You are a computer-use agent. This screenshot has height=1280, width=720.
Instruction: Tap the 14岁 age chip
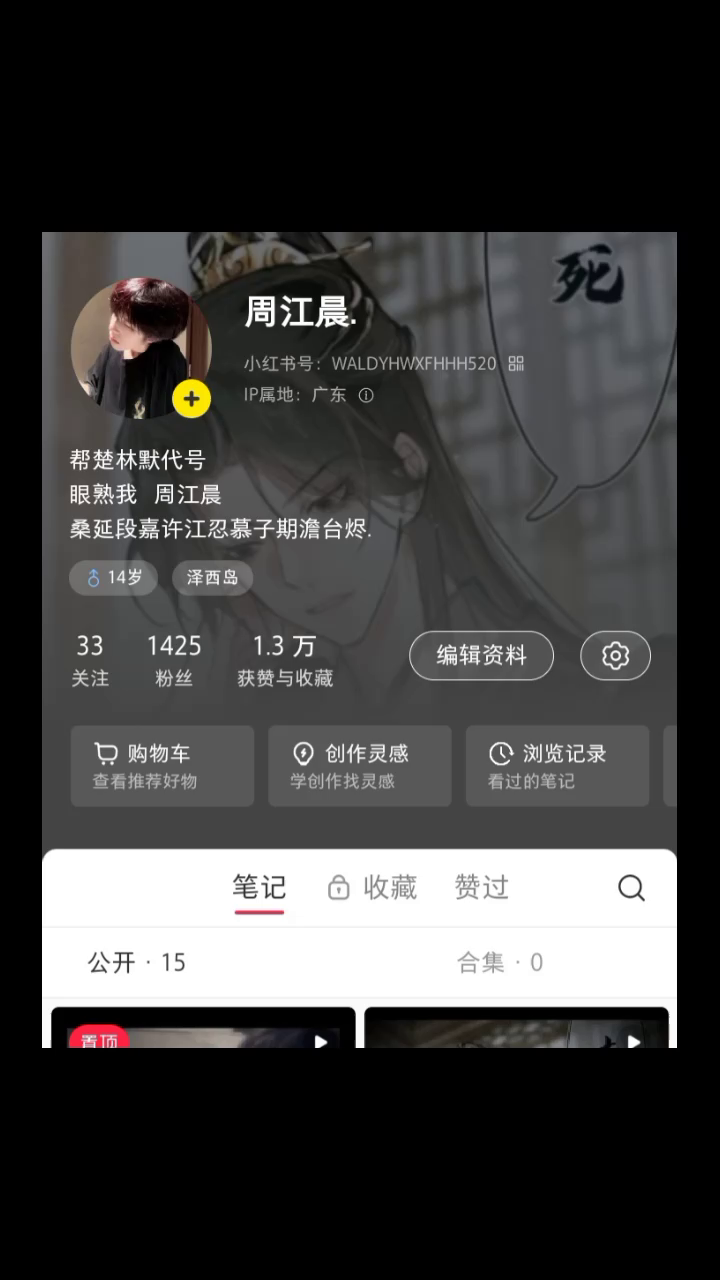pyautogui.click(x=113, y=578)
